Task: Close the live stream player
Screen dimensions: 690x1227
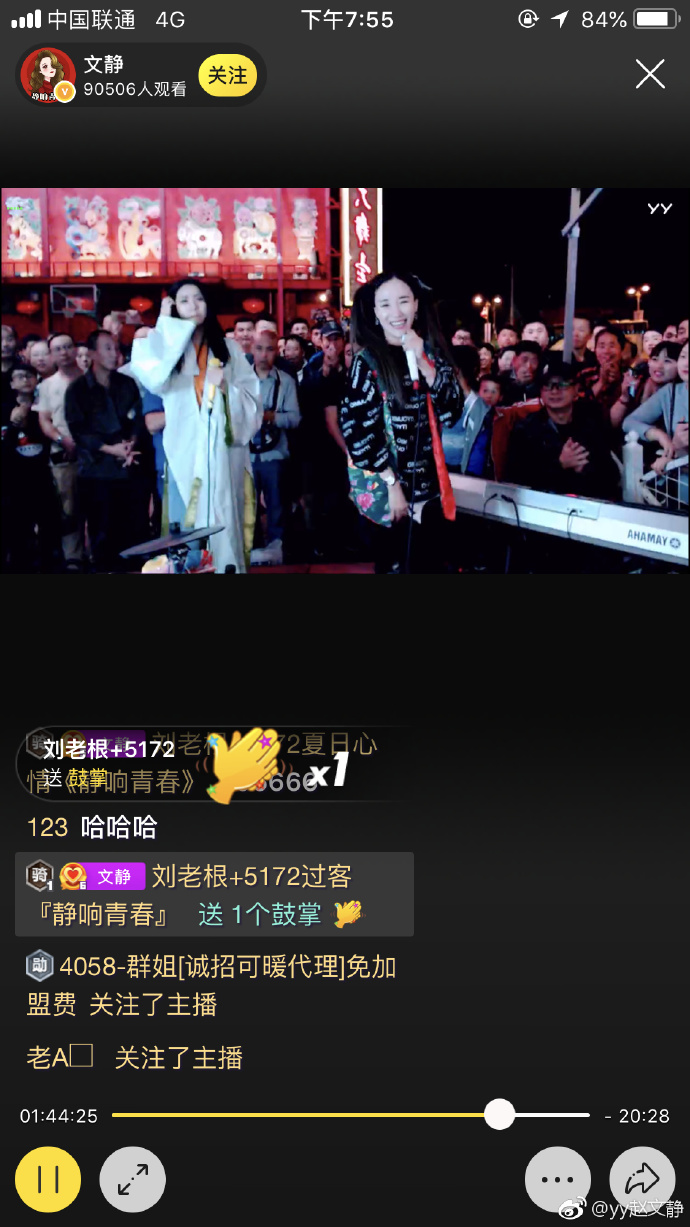Action: tap(650, 74)
